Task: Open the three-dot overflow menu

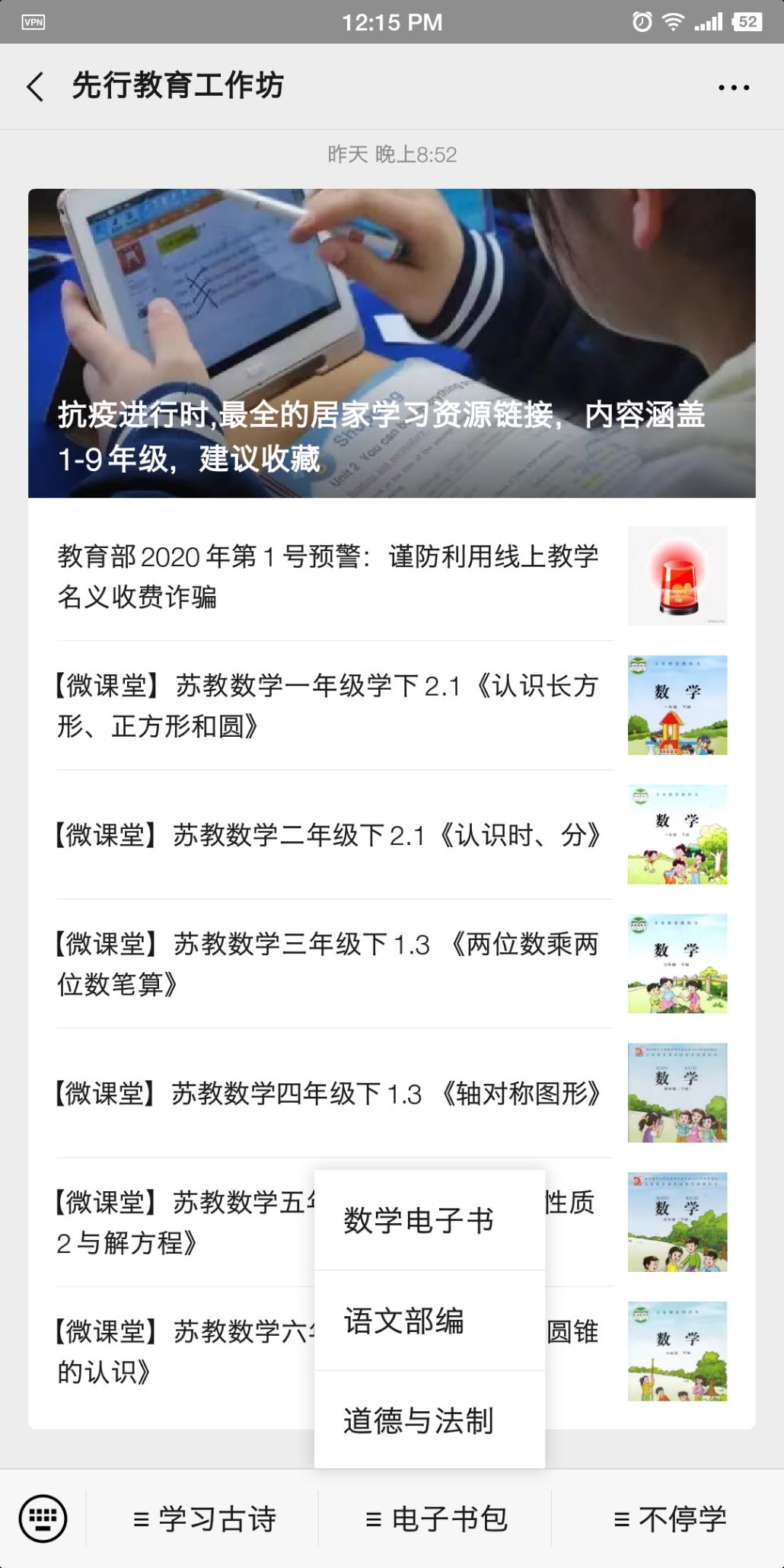Action: tap(734, 88)
